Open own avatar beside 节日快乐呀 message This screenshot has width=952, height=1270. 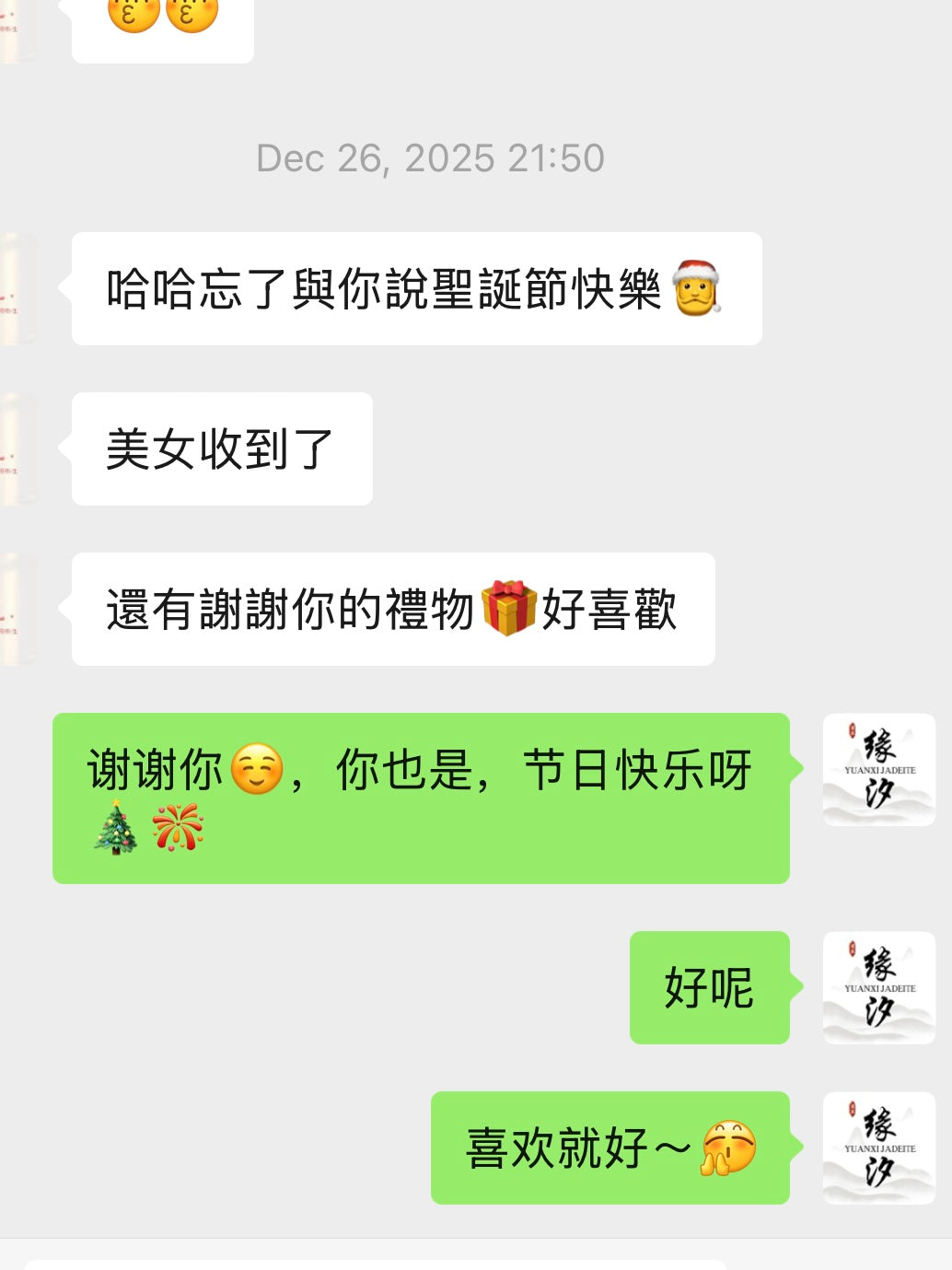(x=878, y=770)
